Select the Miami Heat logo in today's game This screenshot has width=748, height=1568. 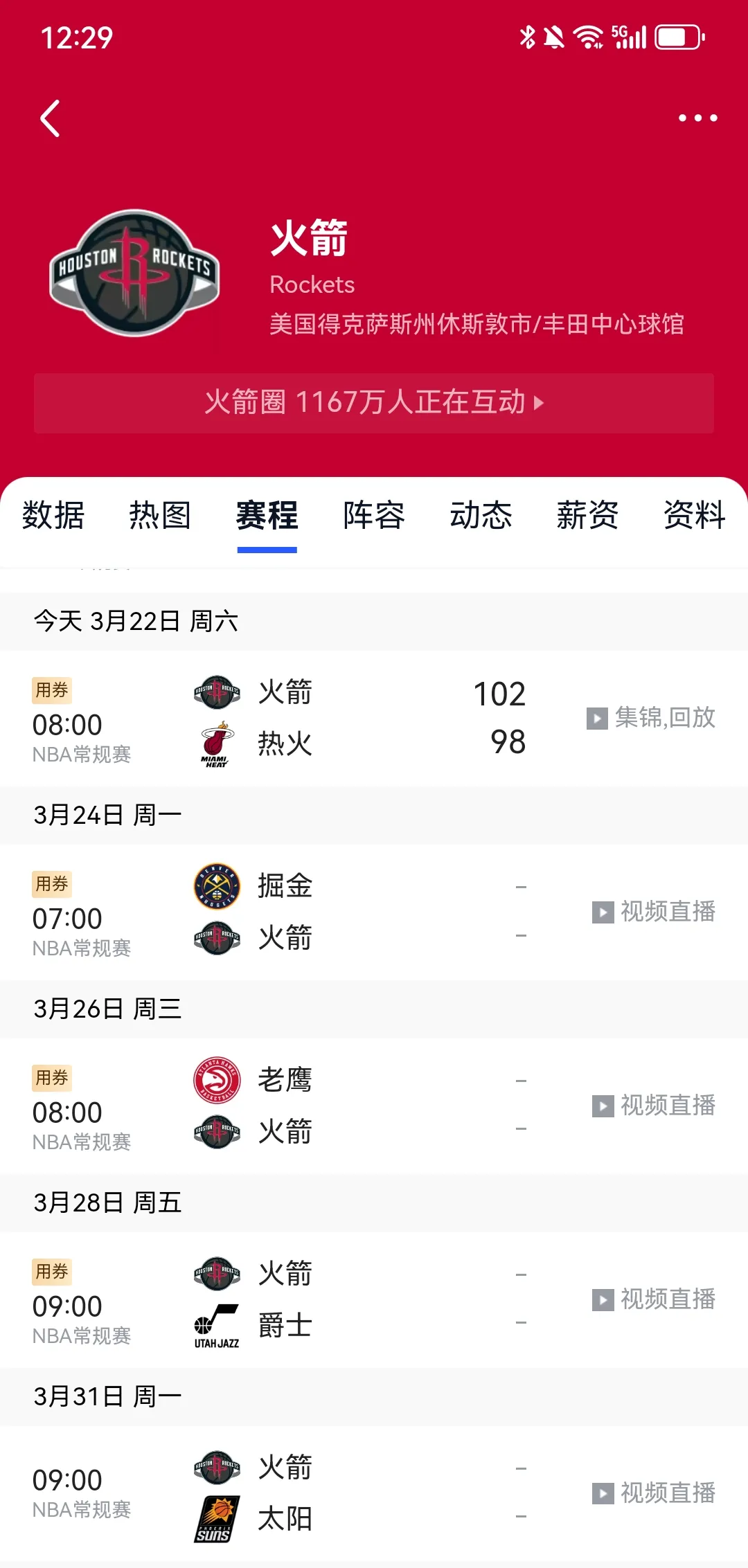[x=215, y=745]
